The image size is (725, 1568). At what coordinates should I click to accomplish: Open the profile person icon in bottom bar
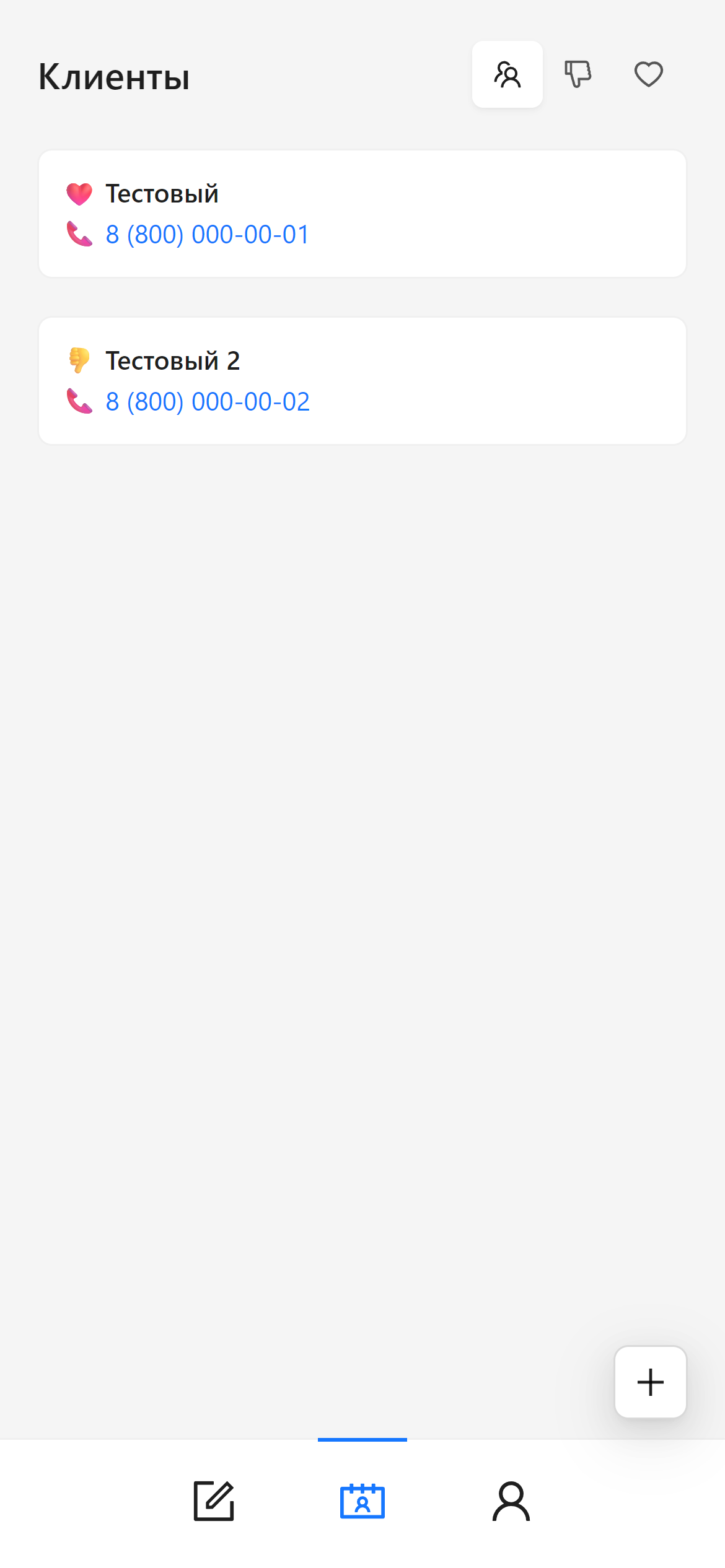[x=511, y=1500]
